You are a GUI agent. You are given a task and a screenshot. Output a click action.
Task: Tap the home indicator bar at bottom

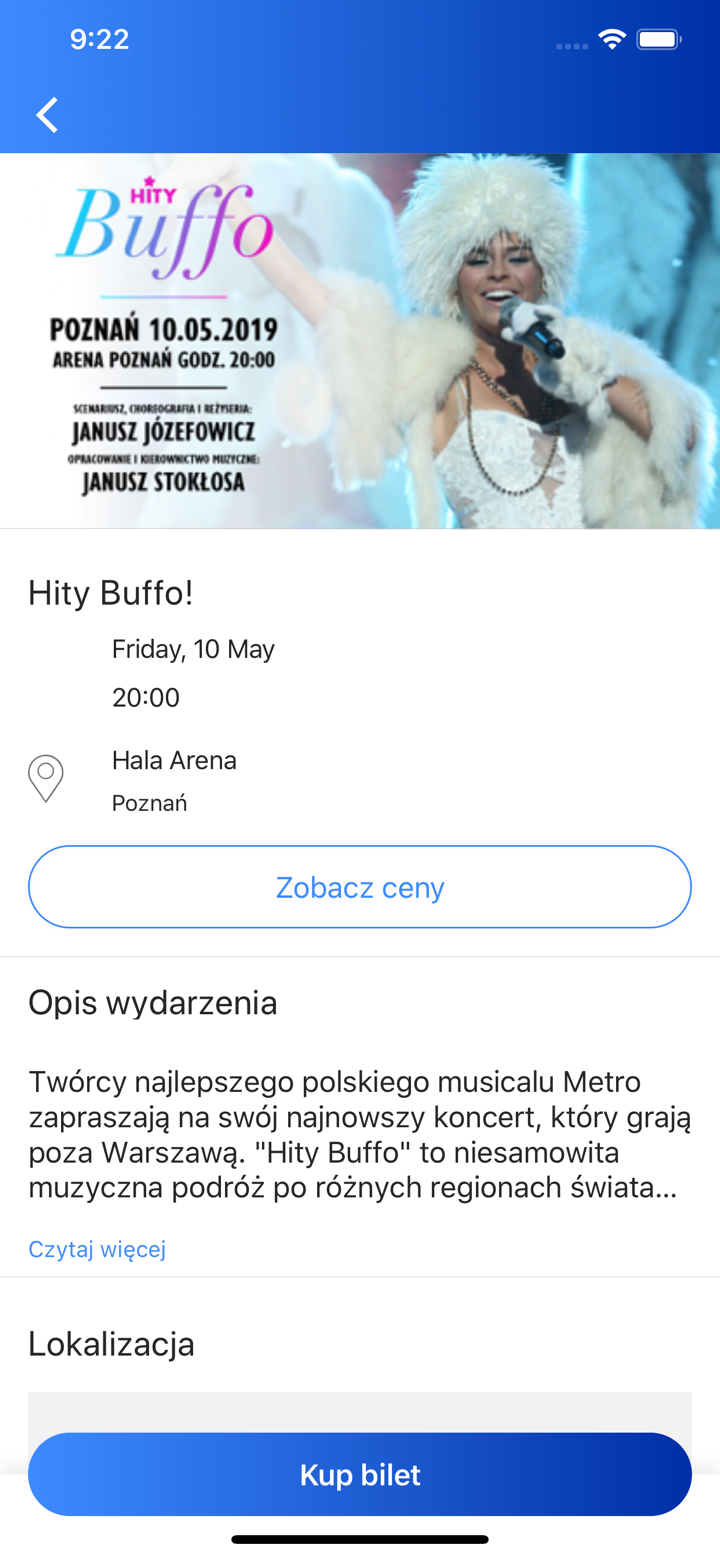pyautogui.click(x=360, y=1540)
